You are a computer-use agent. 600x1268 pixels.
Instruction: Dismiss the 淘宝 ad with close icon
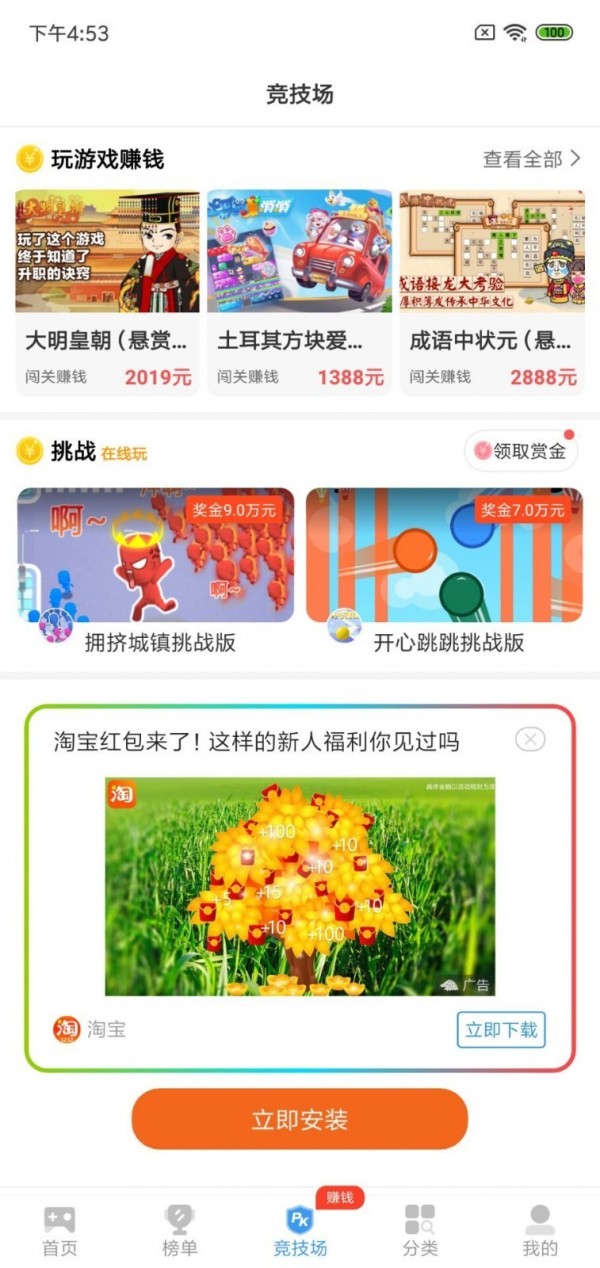click(x=530, y=739)
